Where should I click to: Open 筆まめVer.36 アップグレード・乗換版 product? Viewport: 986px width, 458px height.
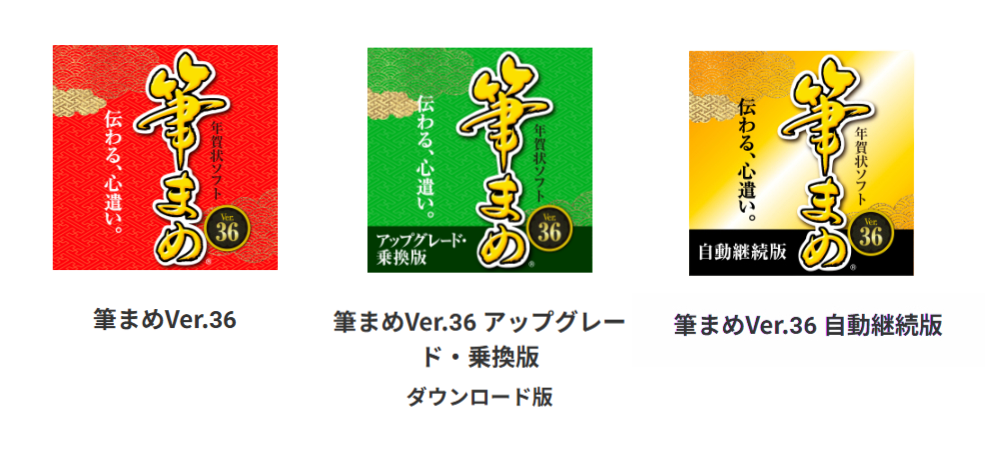(479, 160)
